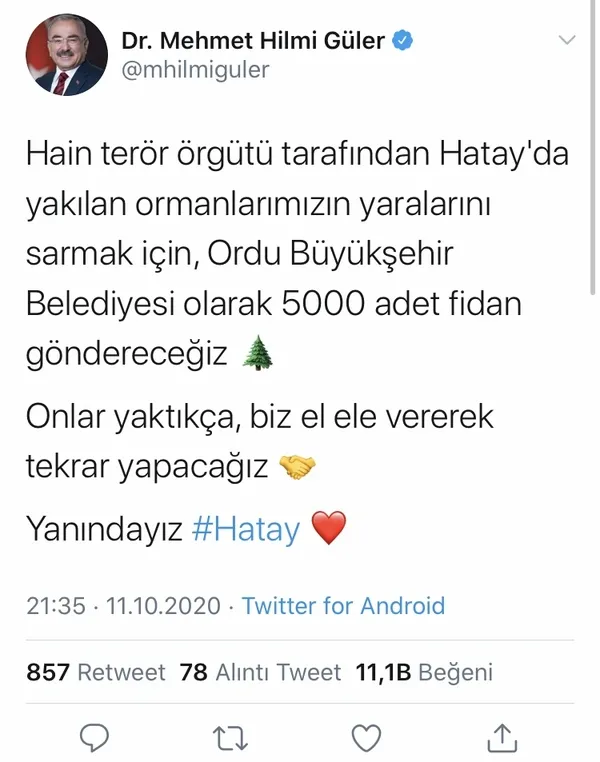Open the #Hatay hashtag
600x762 pixels.
tap(244, 530)
